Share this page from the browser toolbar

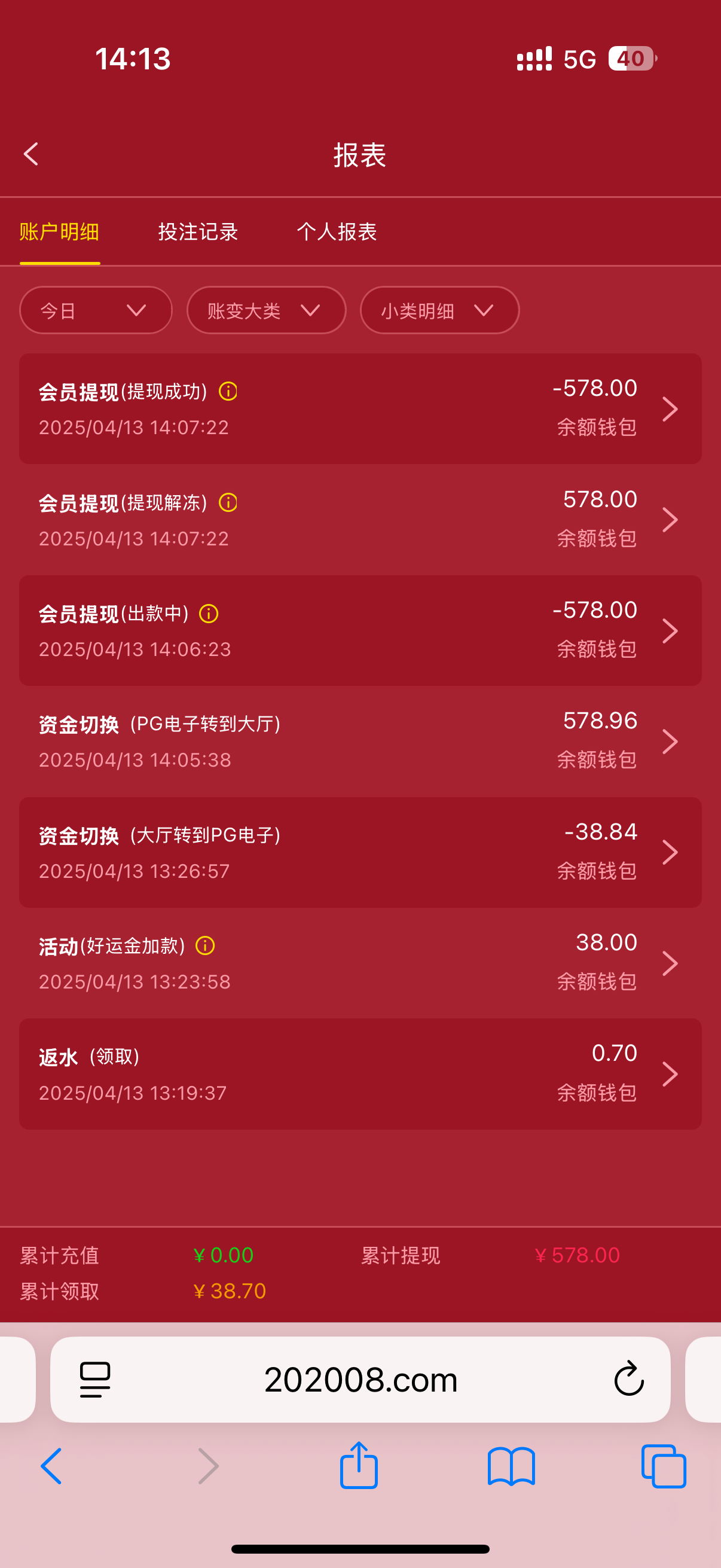point(359,1466)
